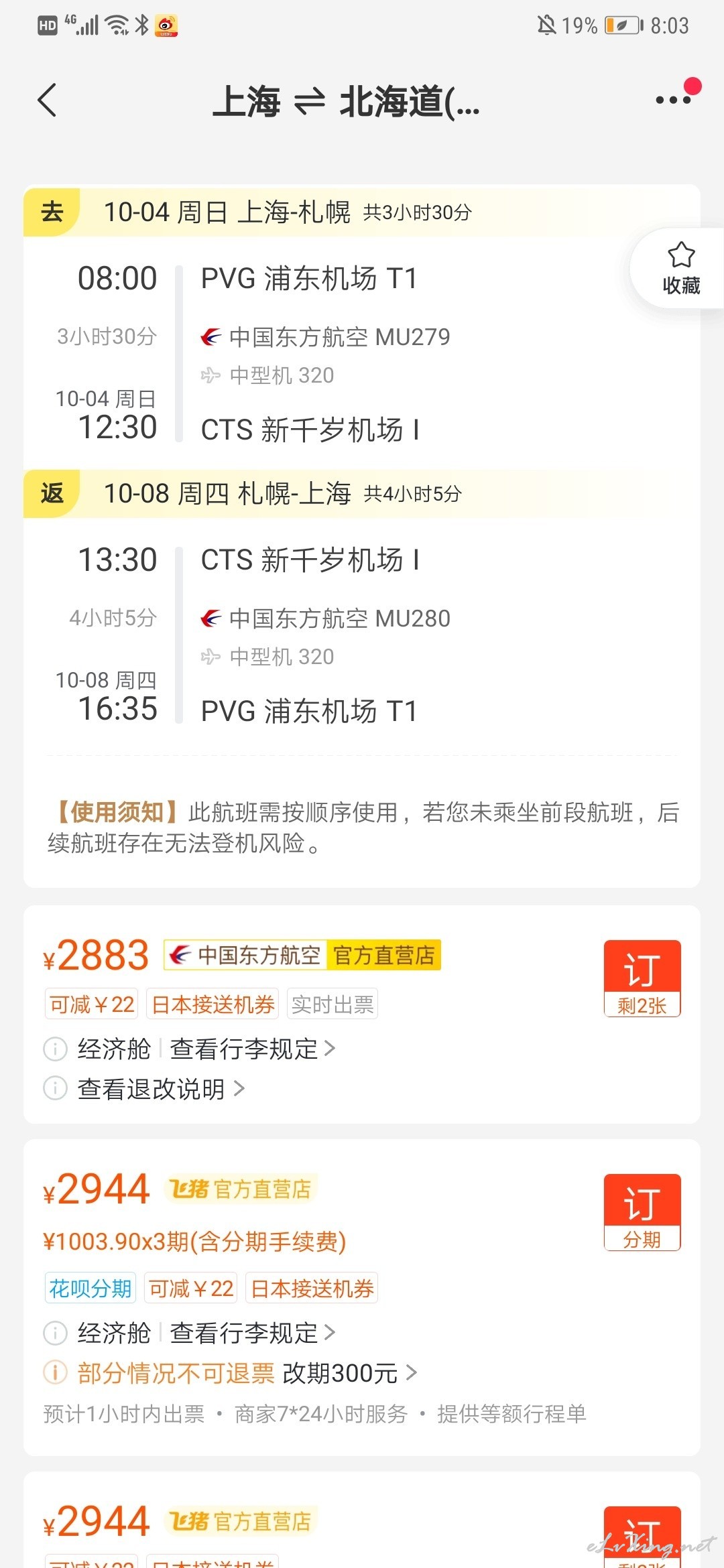Go back using the top-left arrow

tap(47, 101)
